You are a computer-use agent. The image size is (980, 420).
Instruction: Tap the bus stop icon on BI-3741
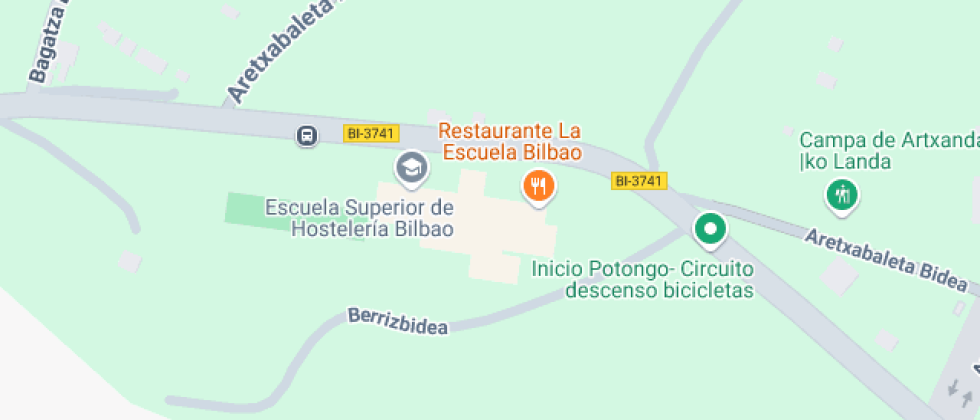coord(307,135)
